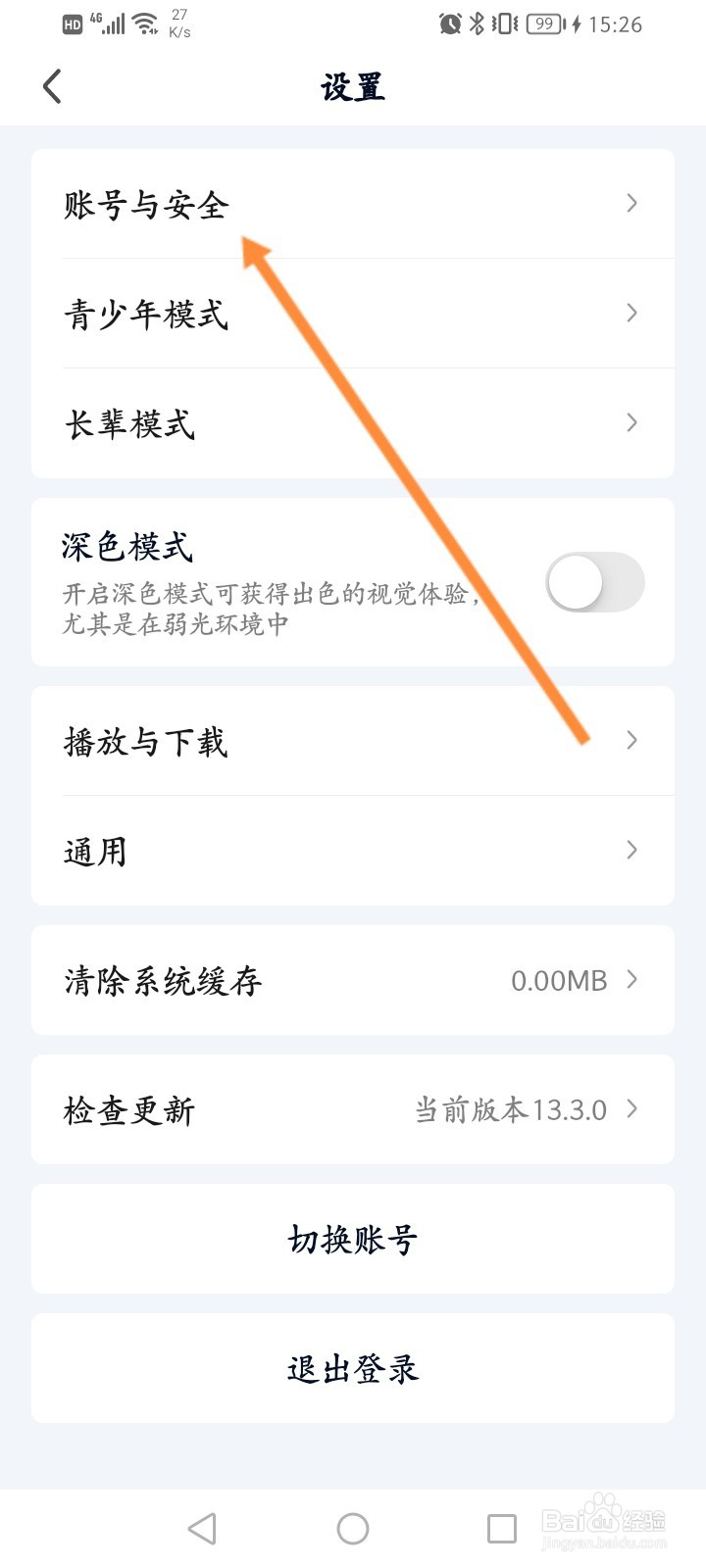Tap the vibrate mode status icon
The image size is (706, 1568).
[x=504, y=24]
